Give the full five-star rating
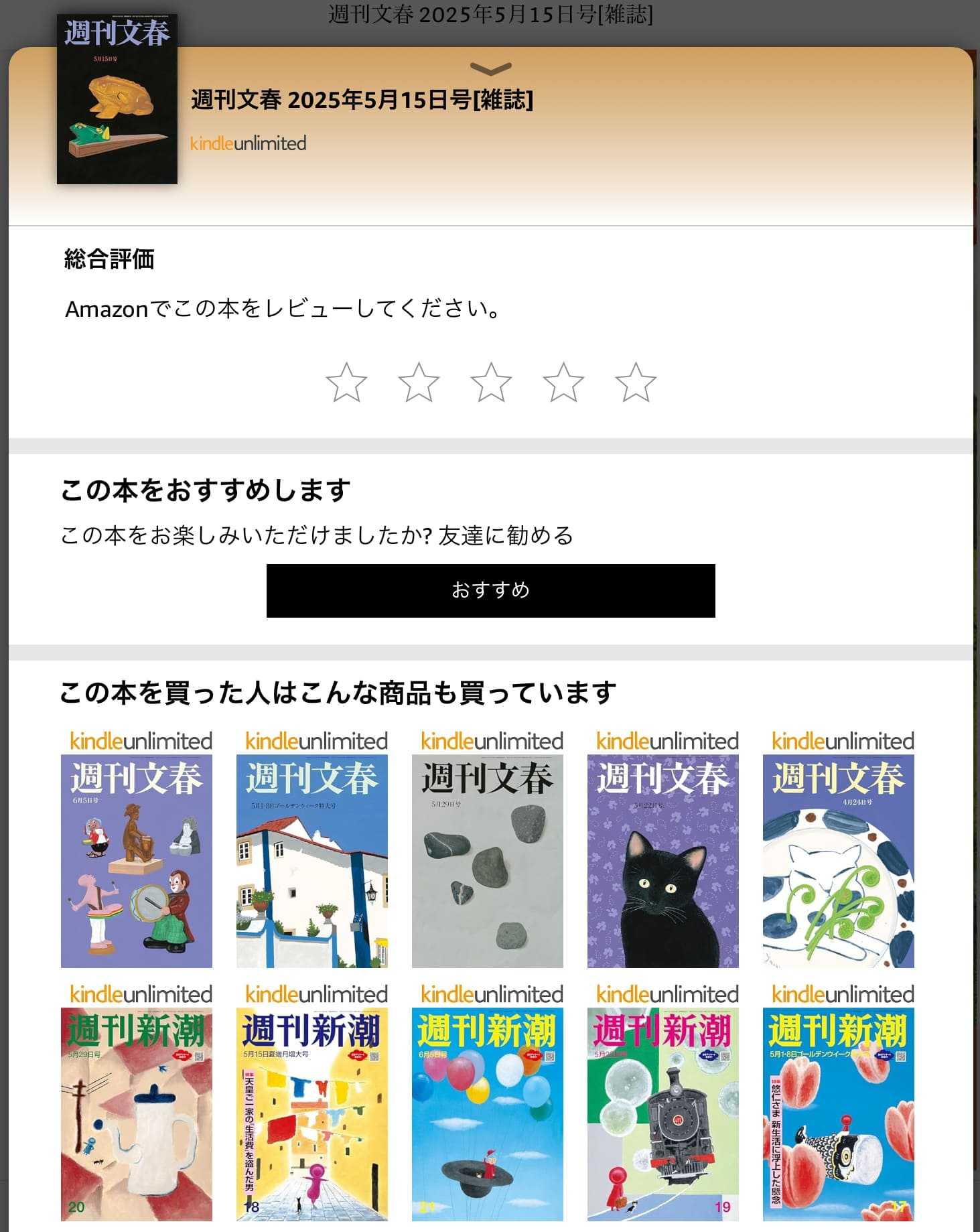Viewport: 980px width, 1232px height. point(636,383)
